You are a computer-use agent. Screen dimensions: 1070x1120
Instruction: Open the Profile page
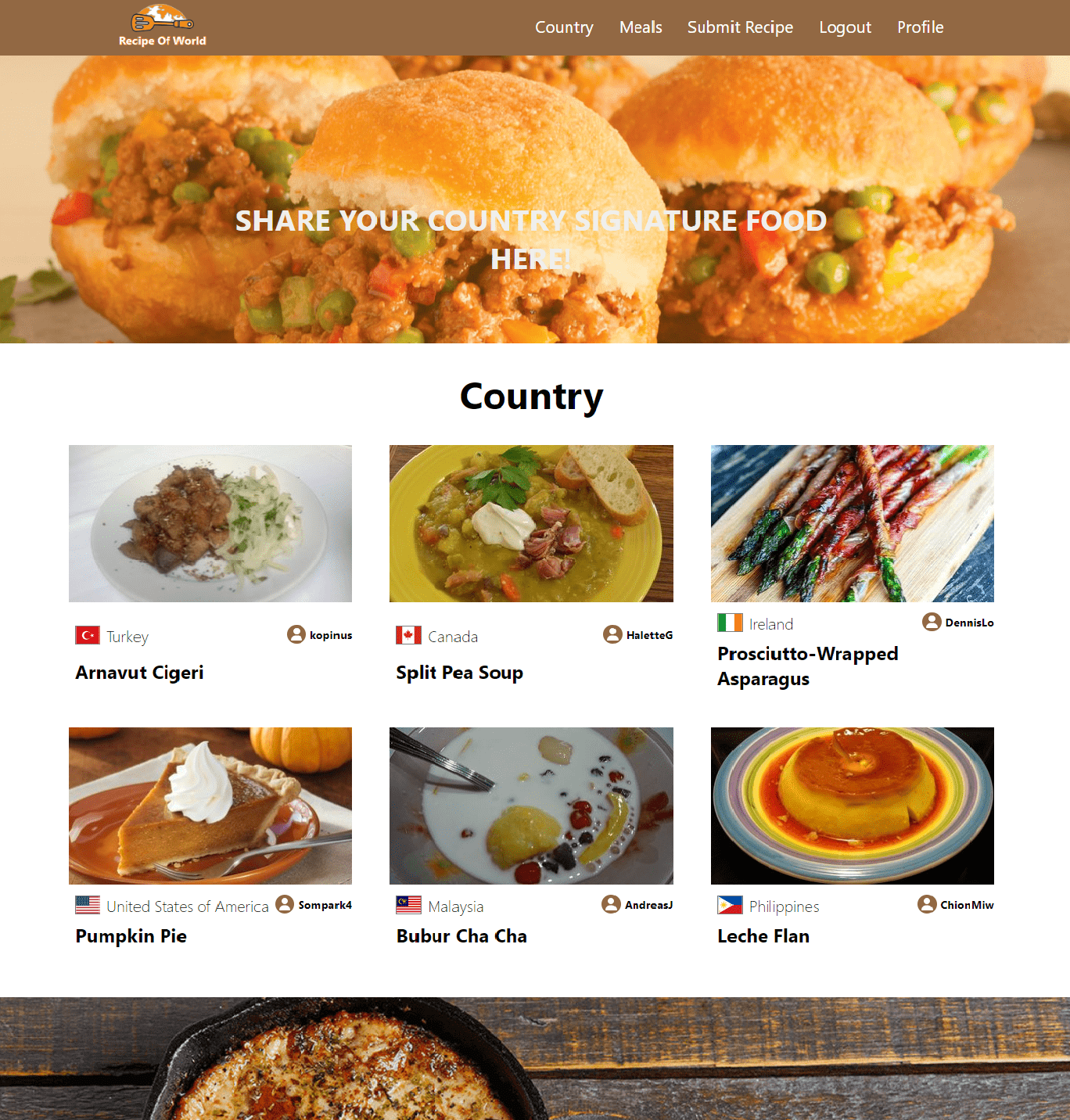[x=920, y=27]
